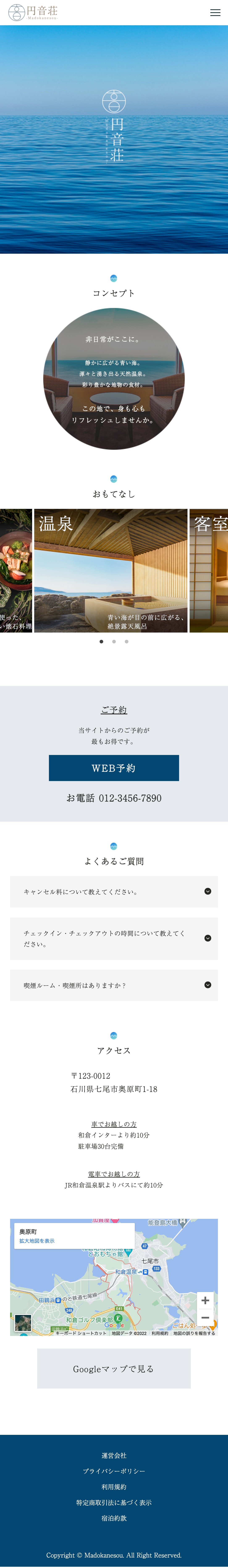Open 特定商取引法に基づく表示 in the footer
228x1568 pixels.
114,1502
